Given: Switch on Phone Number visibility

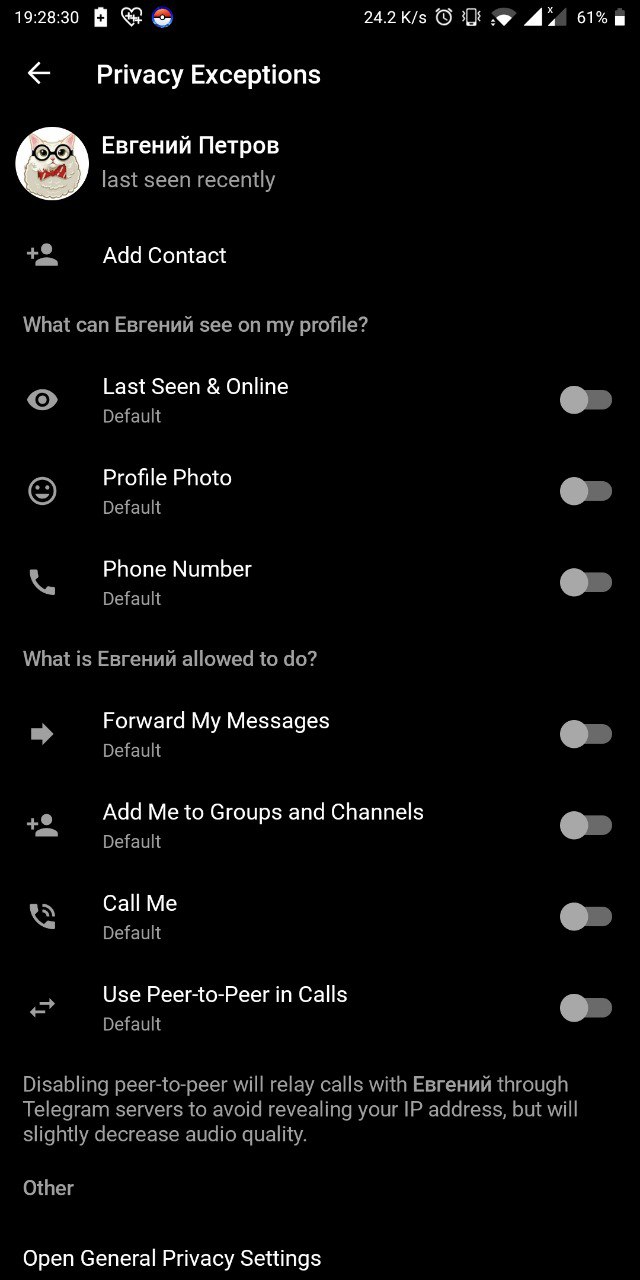Looking at the screenshot, I should [585, 582].
